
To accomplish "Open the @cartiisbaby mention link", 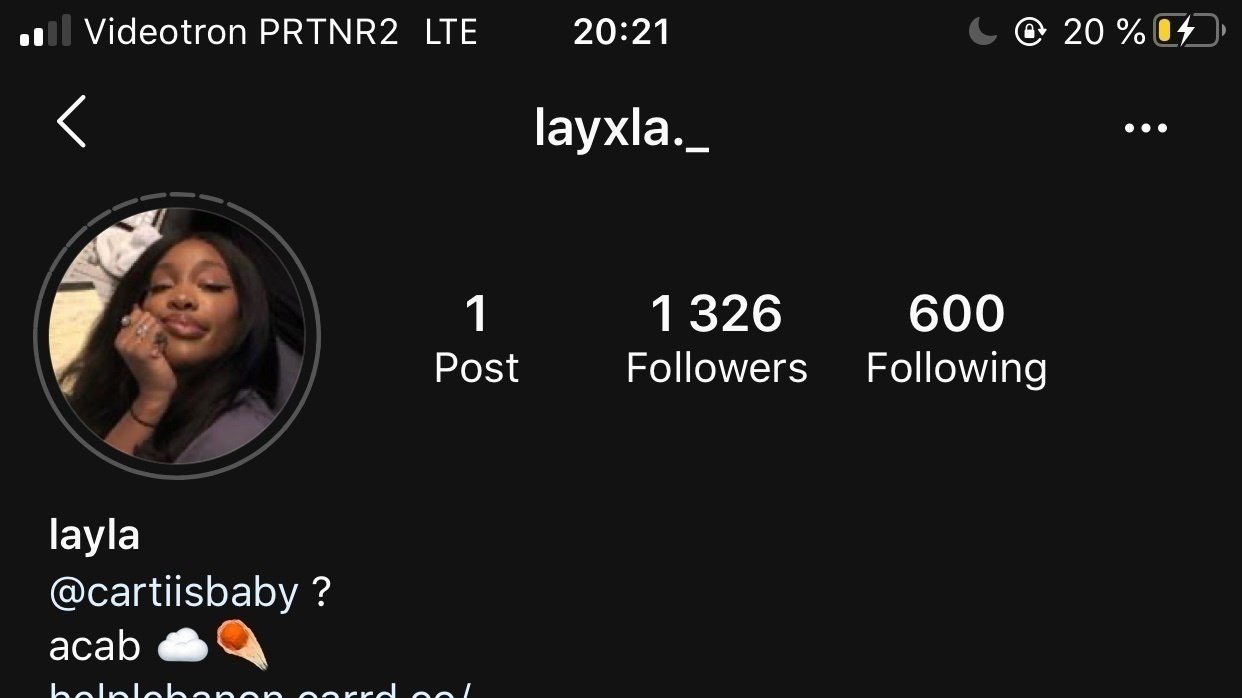I will point(173,593).
